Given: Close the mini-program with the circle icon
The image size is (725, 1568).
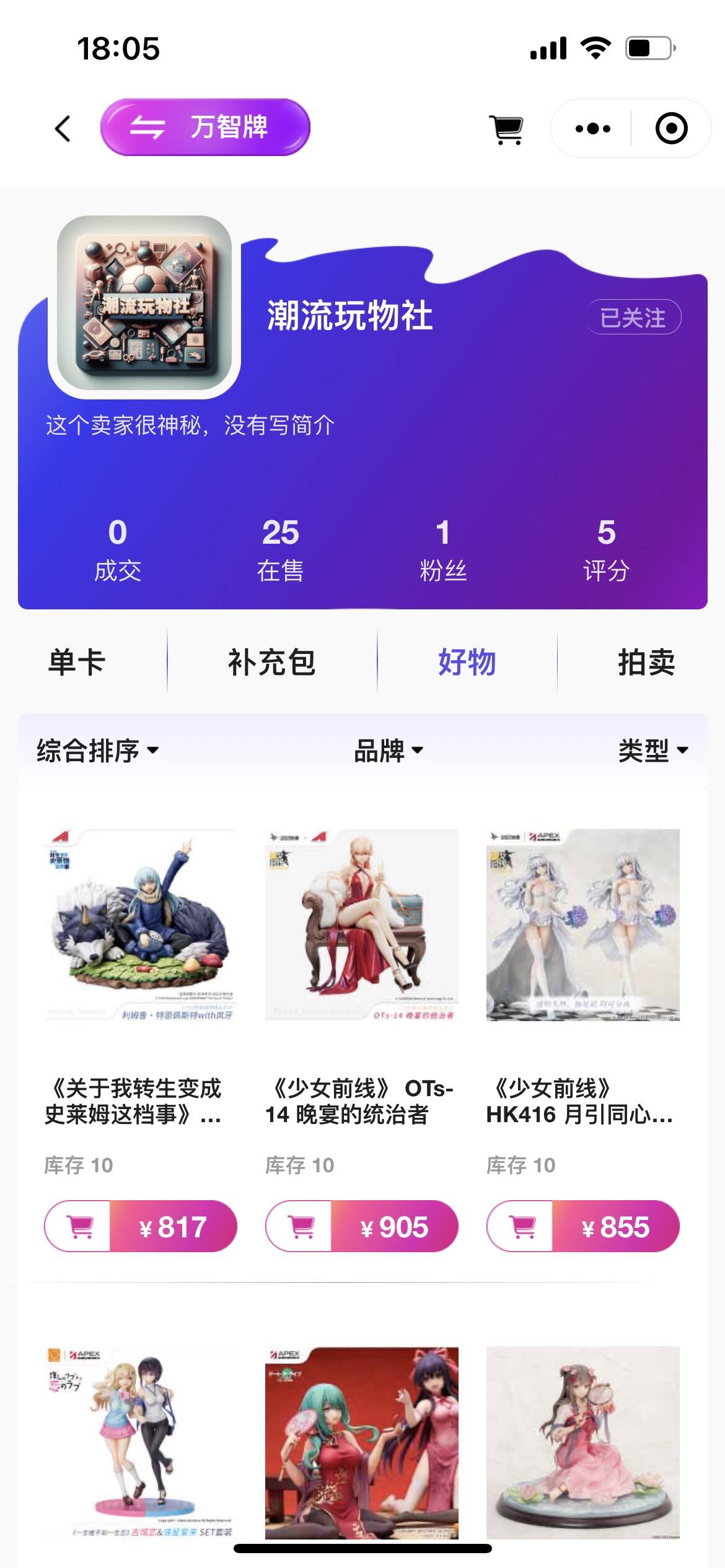Looking at the screenshot, I should tap(671, 129).
